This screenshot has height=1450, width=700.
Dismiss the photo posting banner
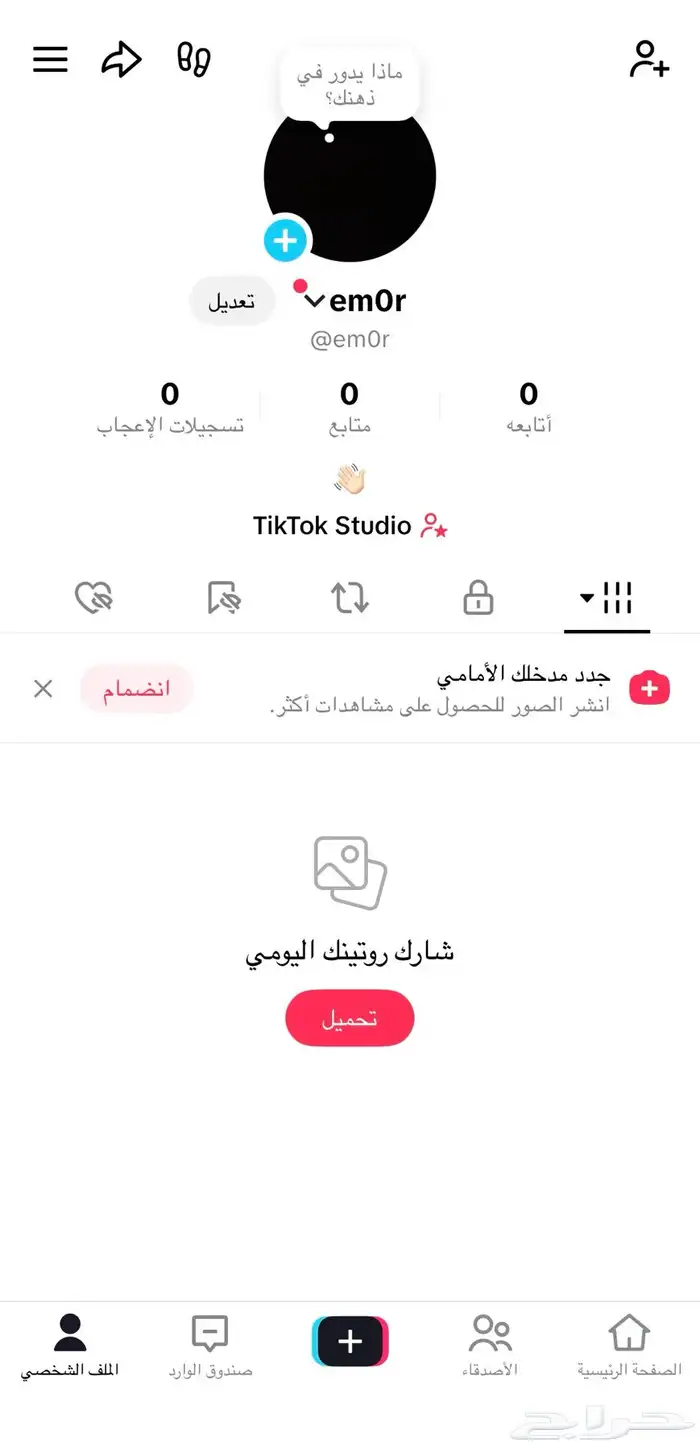(x=43, y=688)
